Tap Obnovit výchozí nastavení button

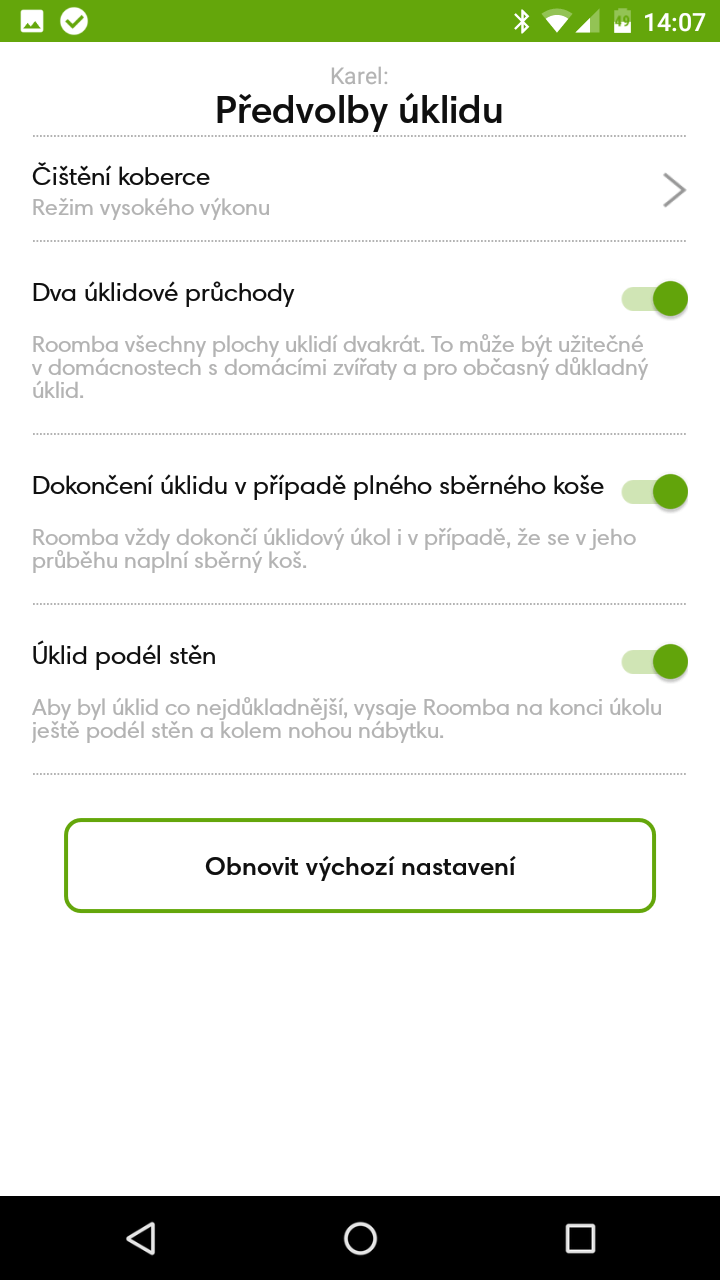(360, 866)
